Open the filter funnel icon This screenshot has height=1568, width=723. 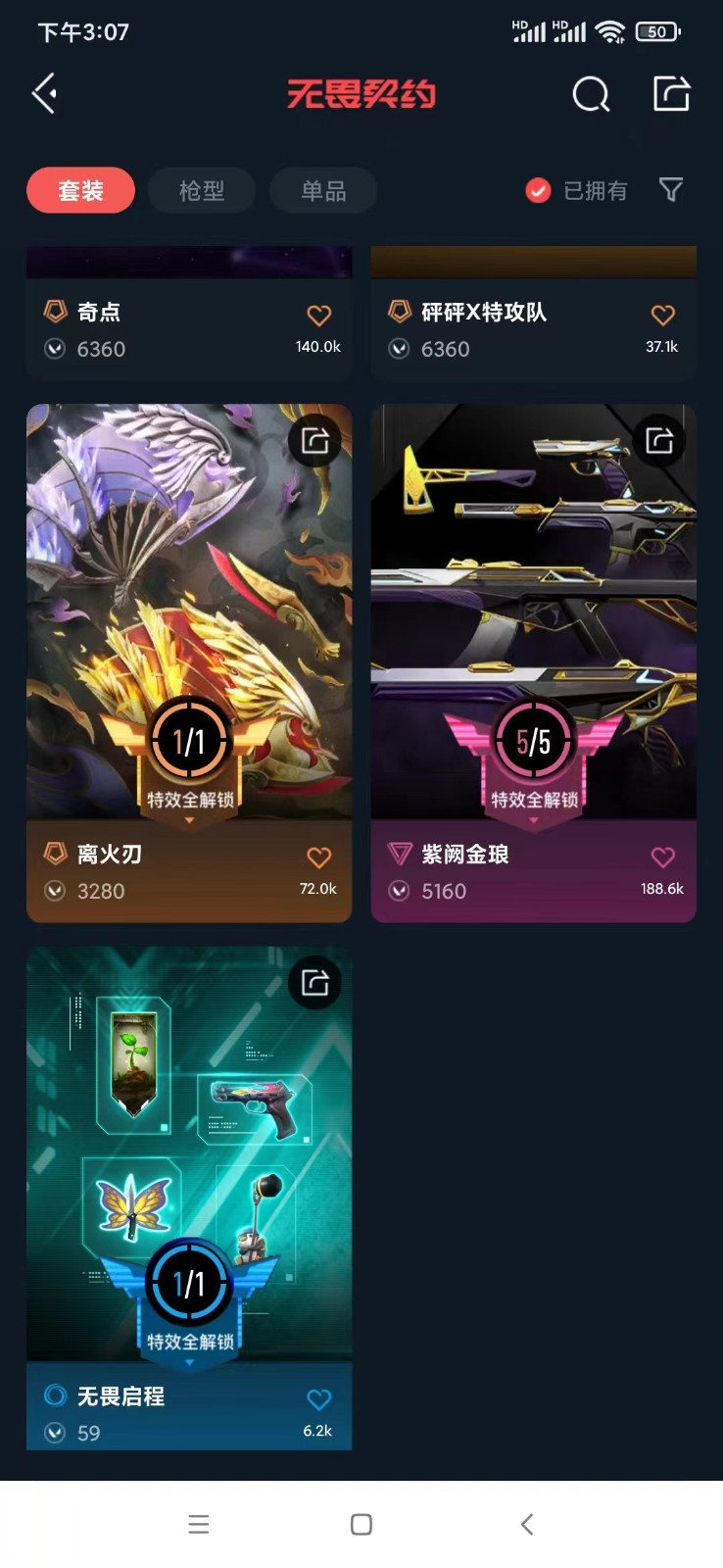[671, 189]
